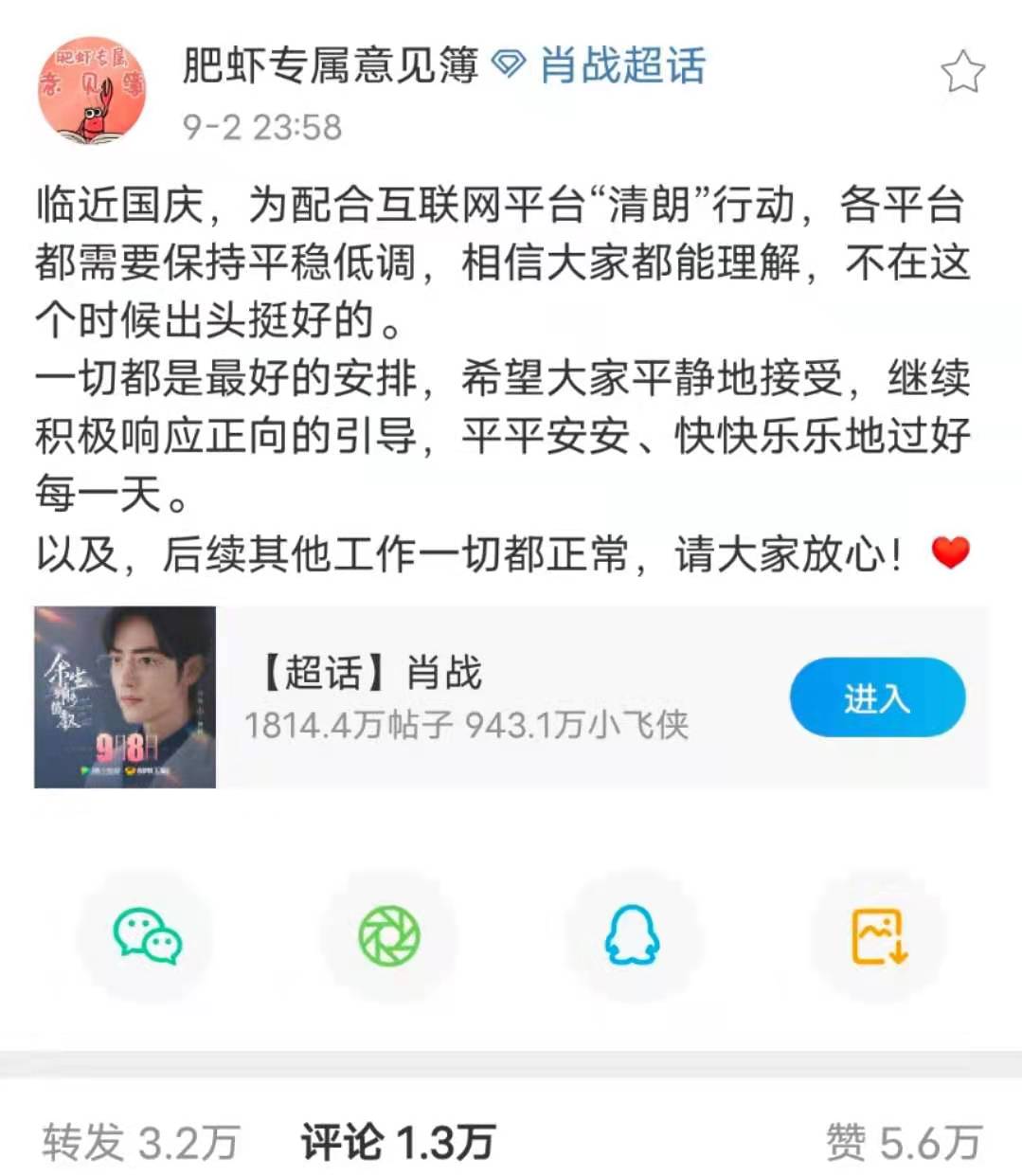Open the 余生请多指教 poster thumbnail
Viewport: 1022px width, 1176px height.
click(126, 697)
